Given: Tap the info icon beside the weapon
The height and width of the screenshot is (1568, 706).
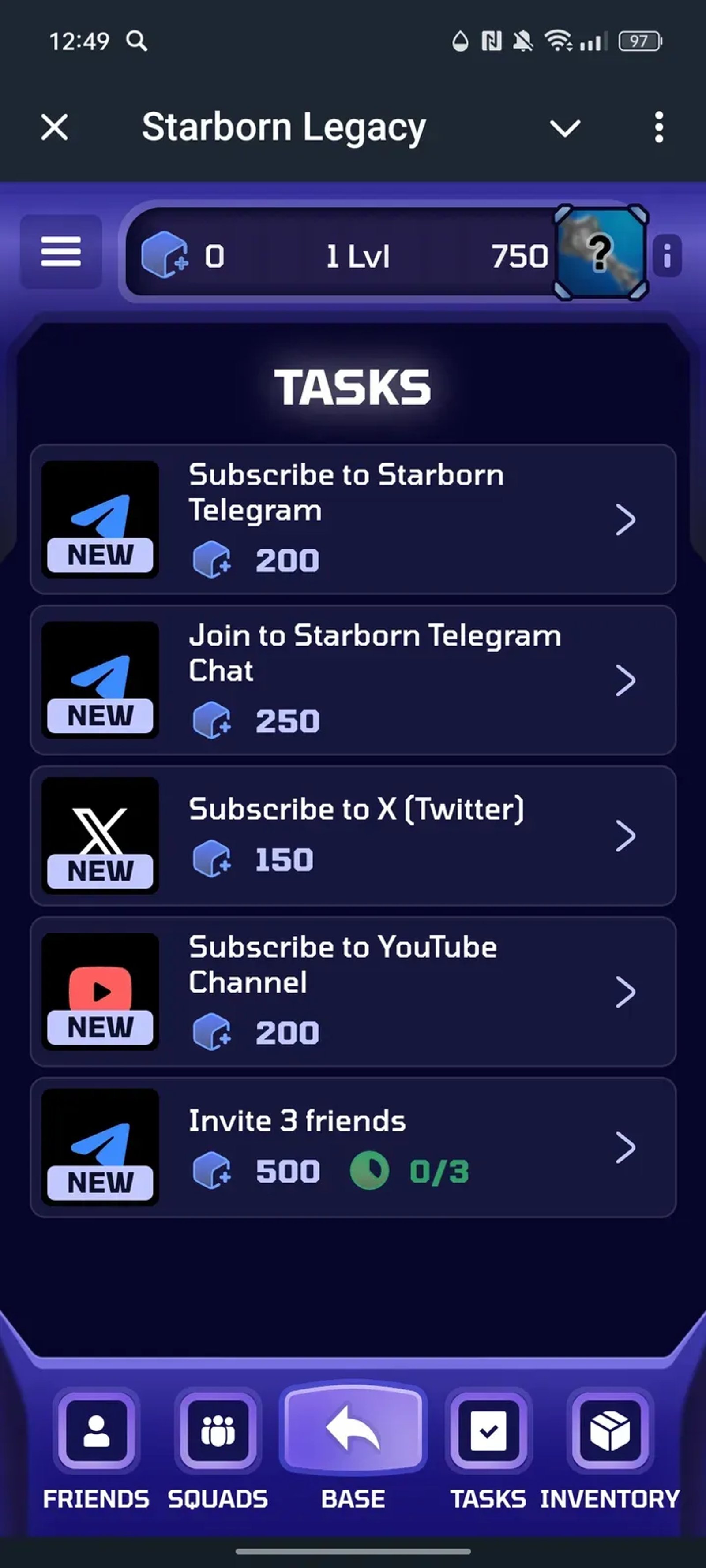Looking at the screenshot, I should coord(668,254).
